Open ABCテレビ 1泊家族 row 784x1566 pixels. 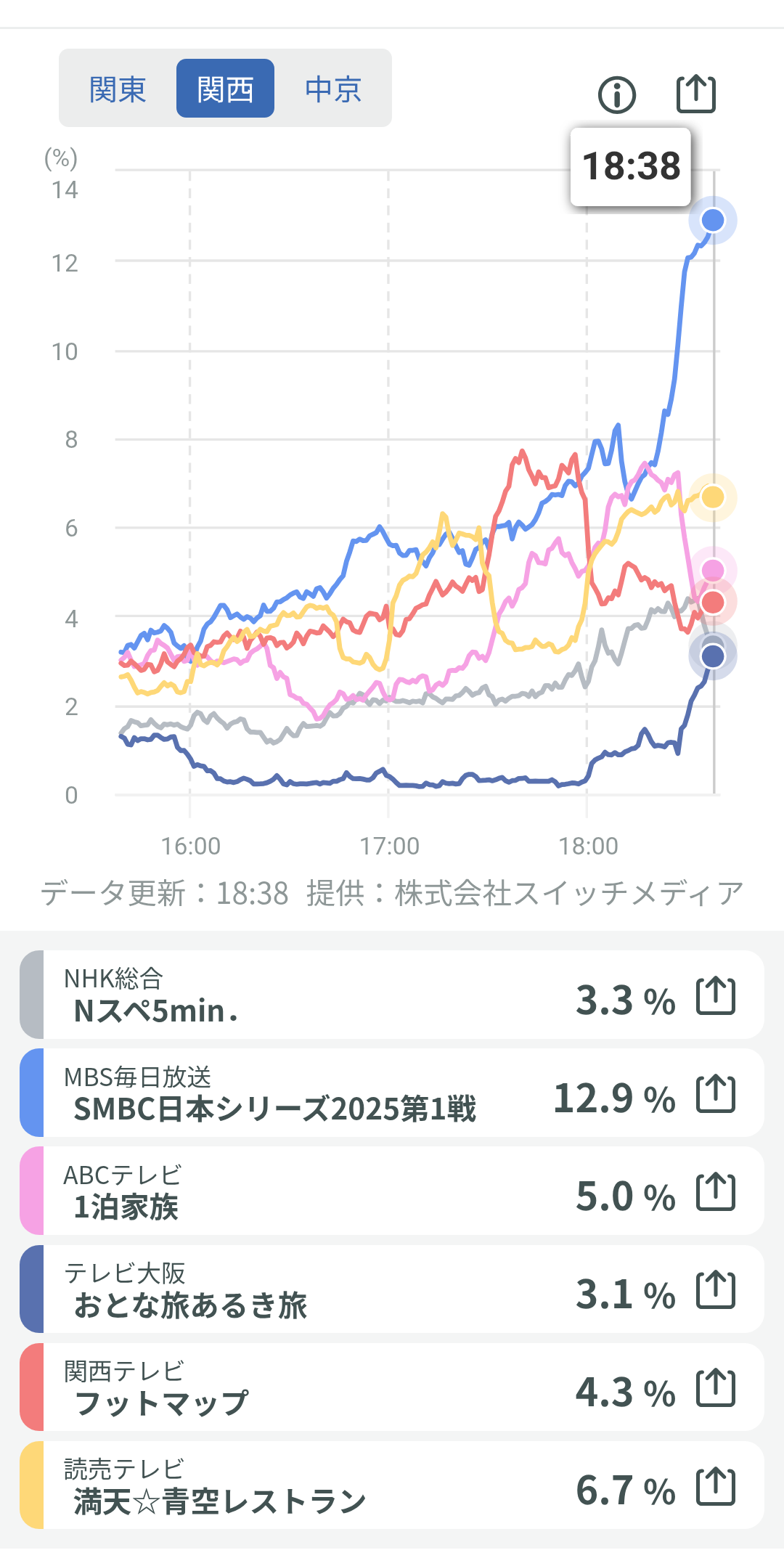[x=290, y=1191]
